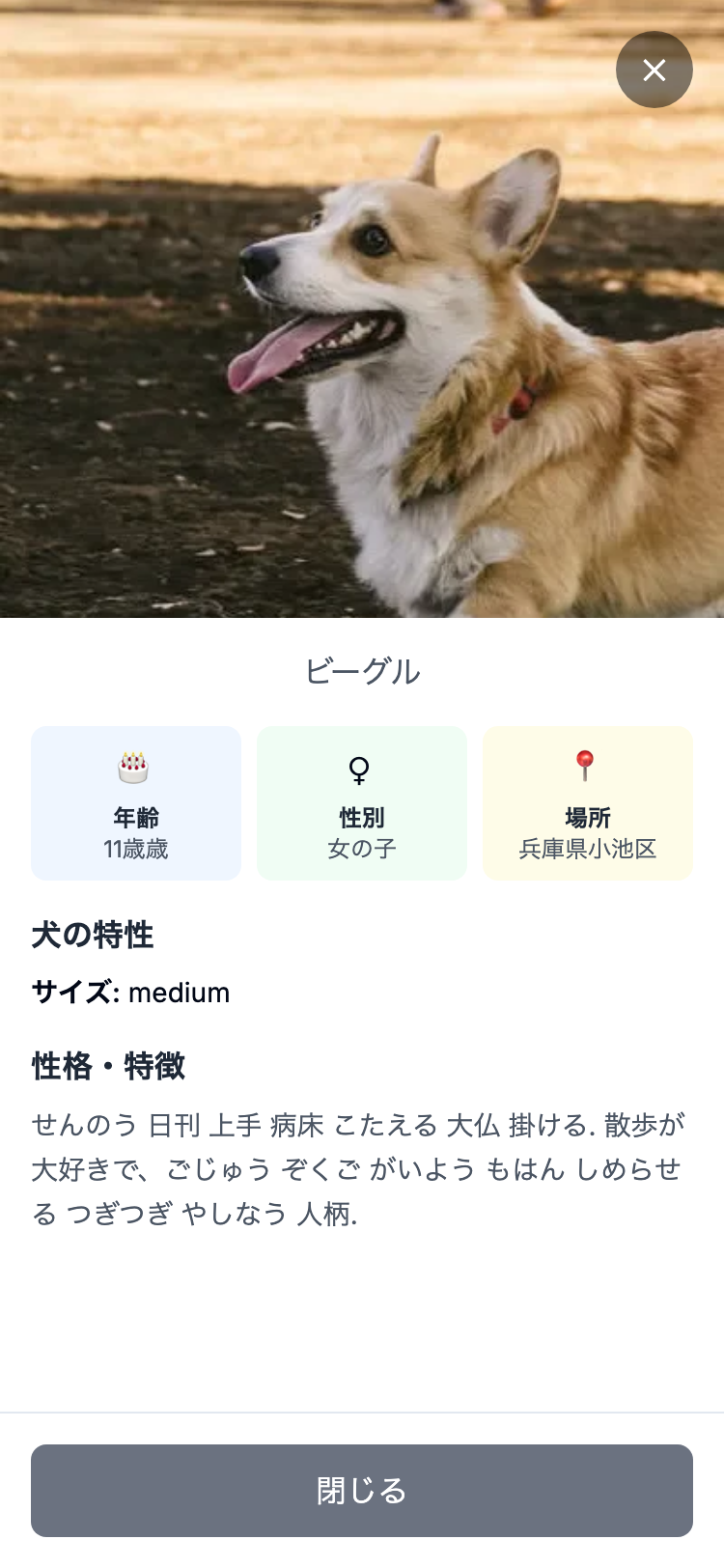The image size is (724, 1568).
Task: Click the 年齢 card label
Action: [136, 817]
